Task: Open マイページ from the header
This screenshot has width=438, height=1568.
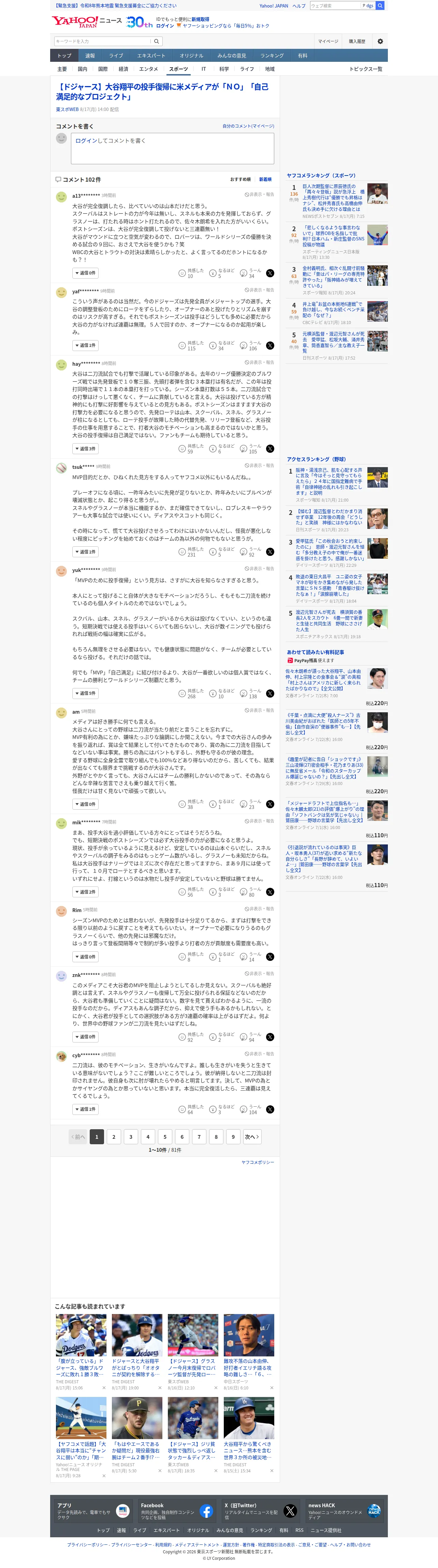Action: click(328, 41)
